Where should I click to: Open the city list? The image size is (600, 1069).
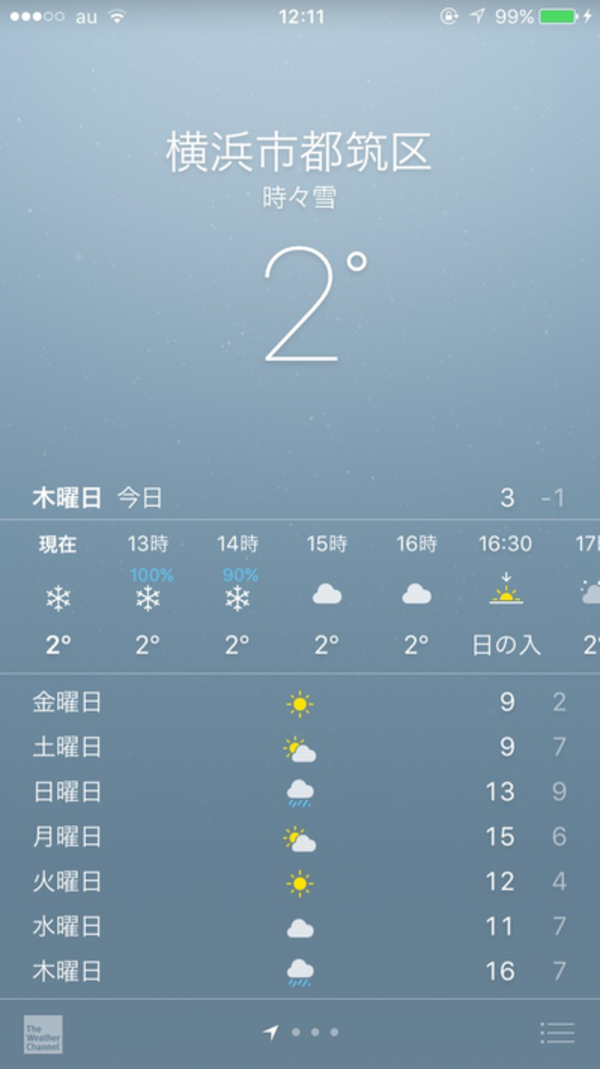pos(557,1033)
